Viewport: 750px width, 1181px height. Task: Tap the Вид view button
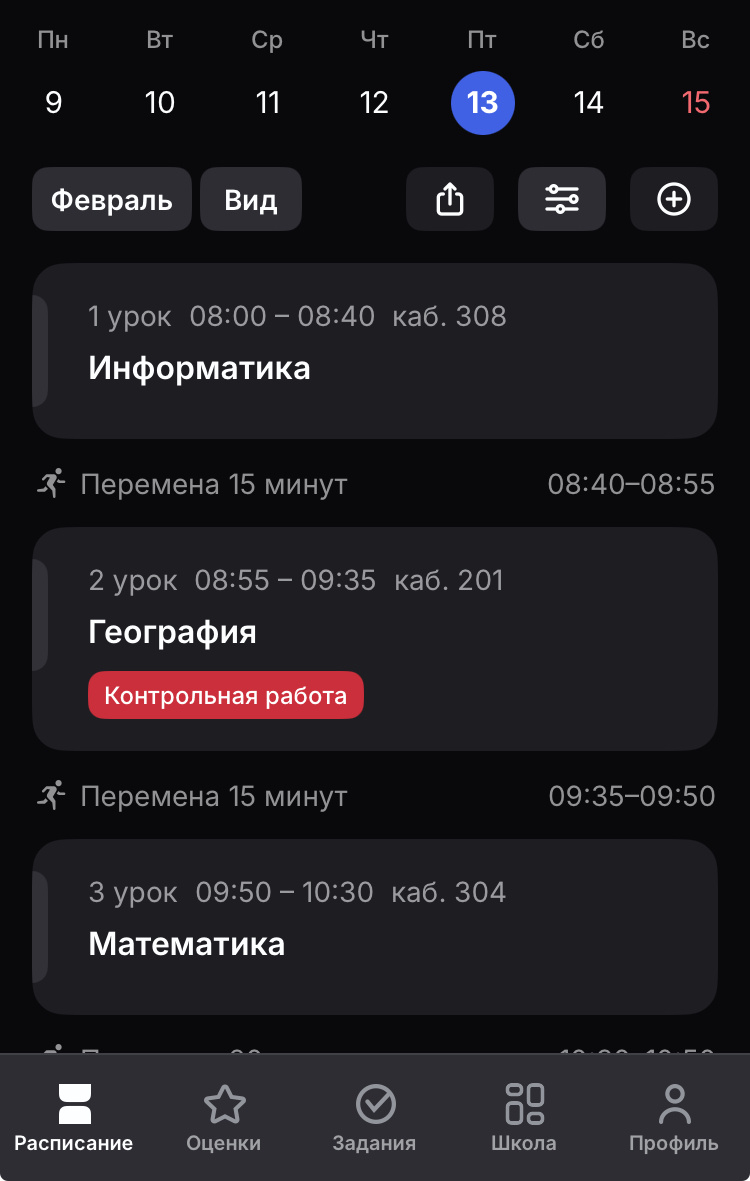click(x=251, y=200)
